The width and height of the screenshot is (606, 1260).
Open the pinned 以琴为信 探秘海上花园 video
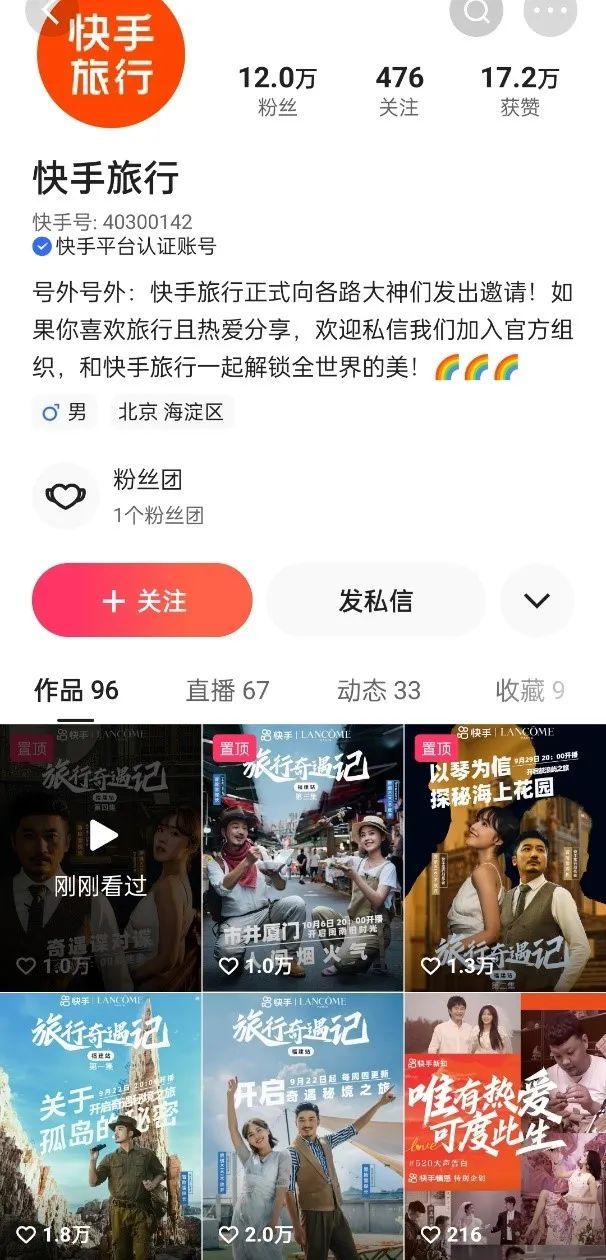coord(504,858)
